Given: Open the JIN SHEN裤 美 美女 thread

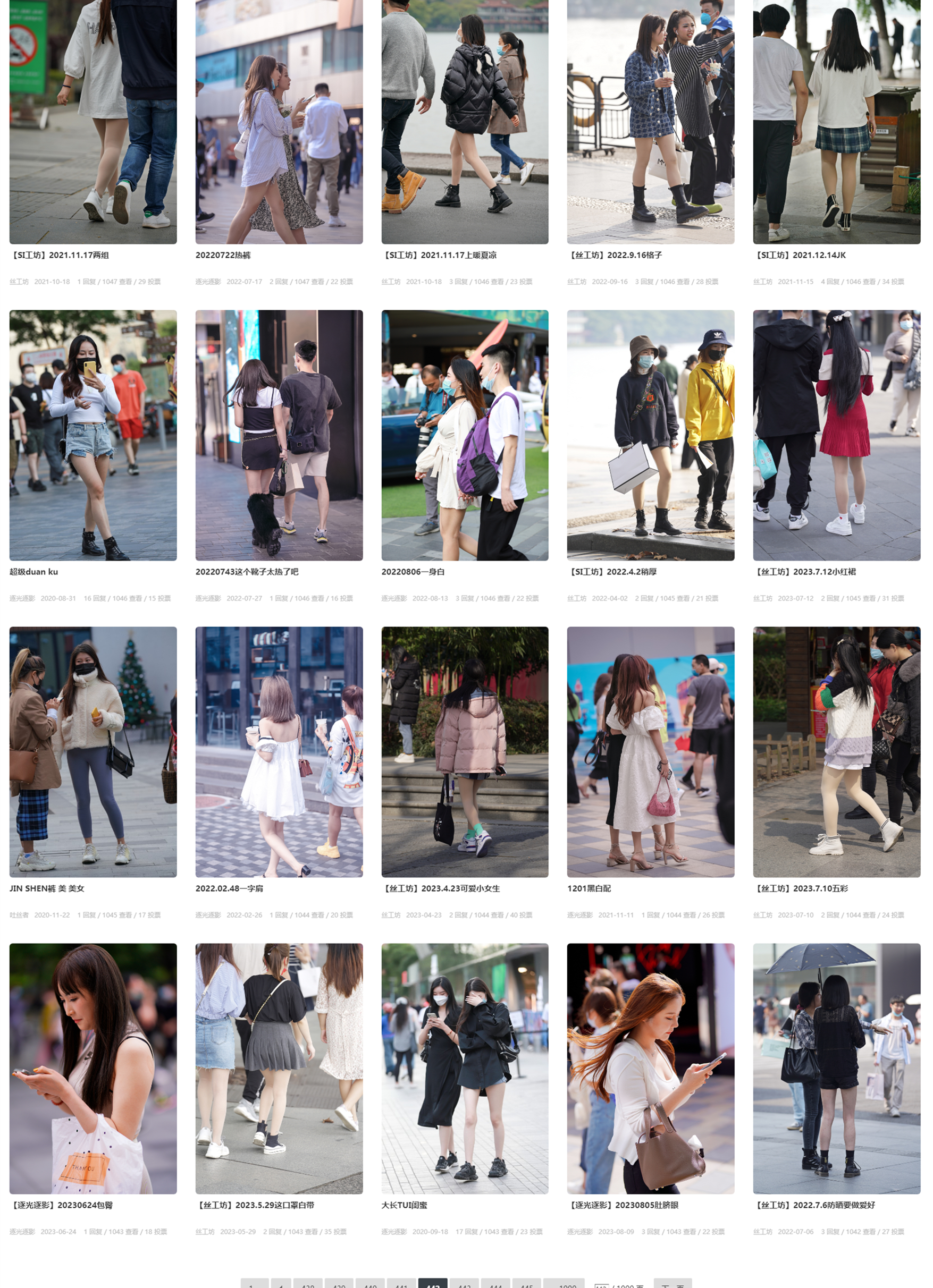Looking at the screenshot, I should [x=47, y=888].
